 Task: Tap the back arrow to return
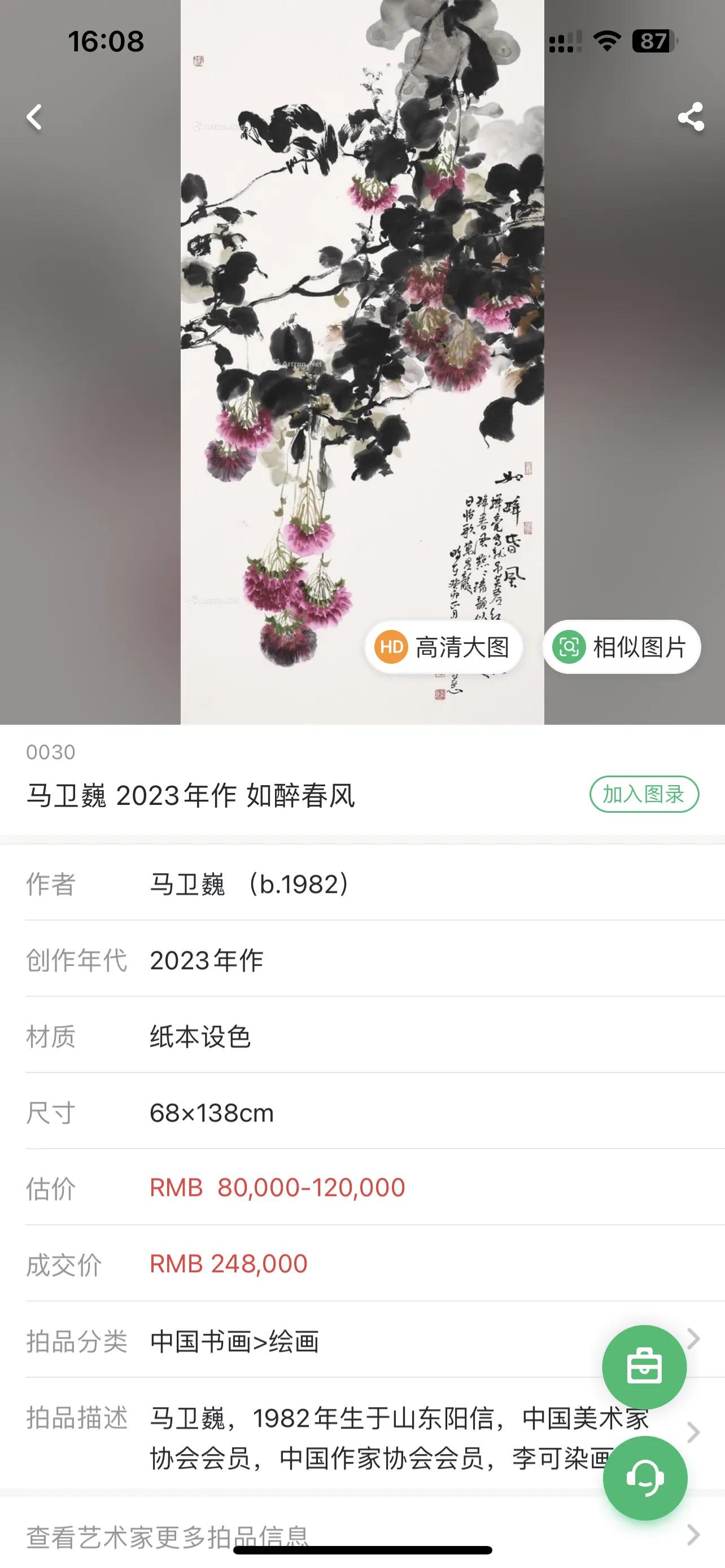34,118
